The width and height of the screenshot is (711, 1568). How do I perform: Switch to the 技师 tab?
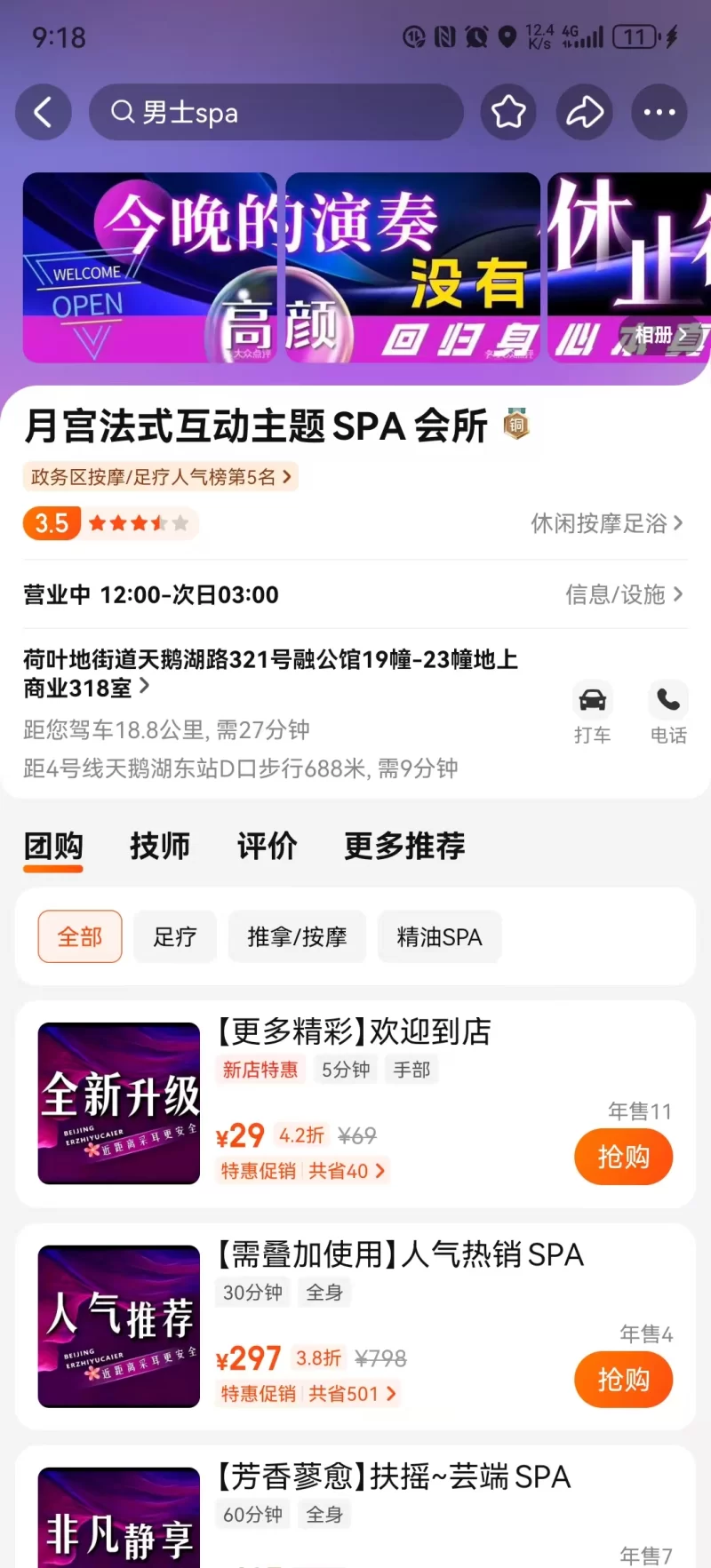(x=160, y=846)
